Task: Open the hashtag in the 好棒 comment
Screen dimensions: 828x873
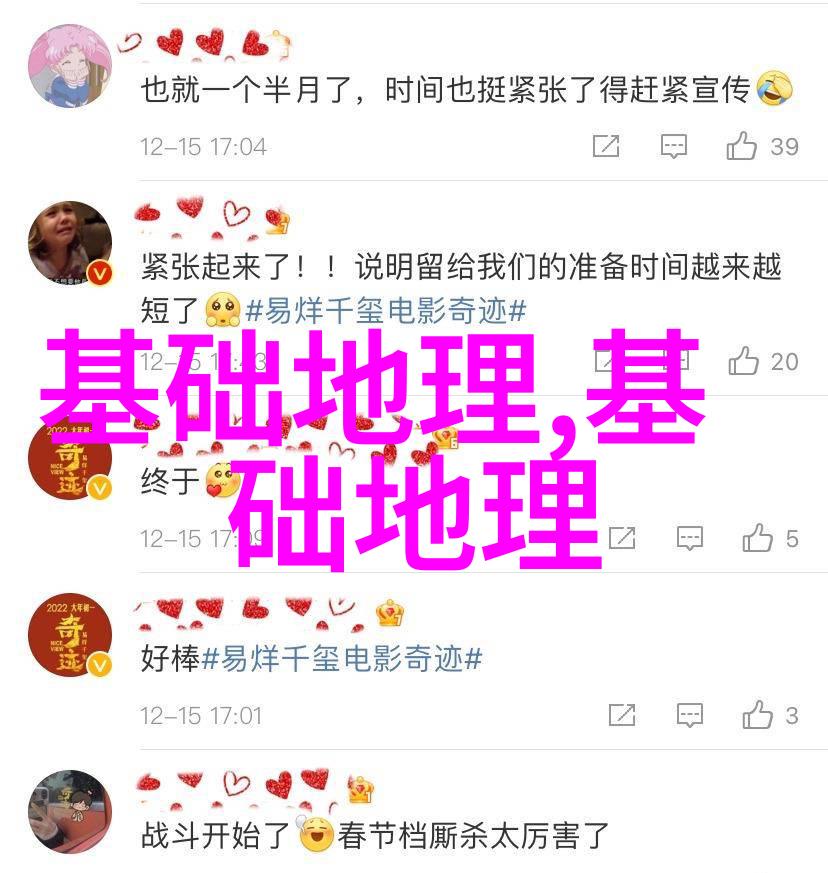Action: point(342,659)
